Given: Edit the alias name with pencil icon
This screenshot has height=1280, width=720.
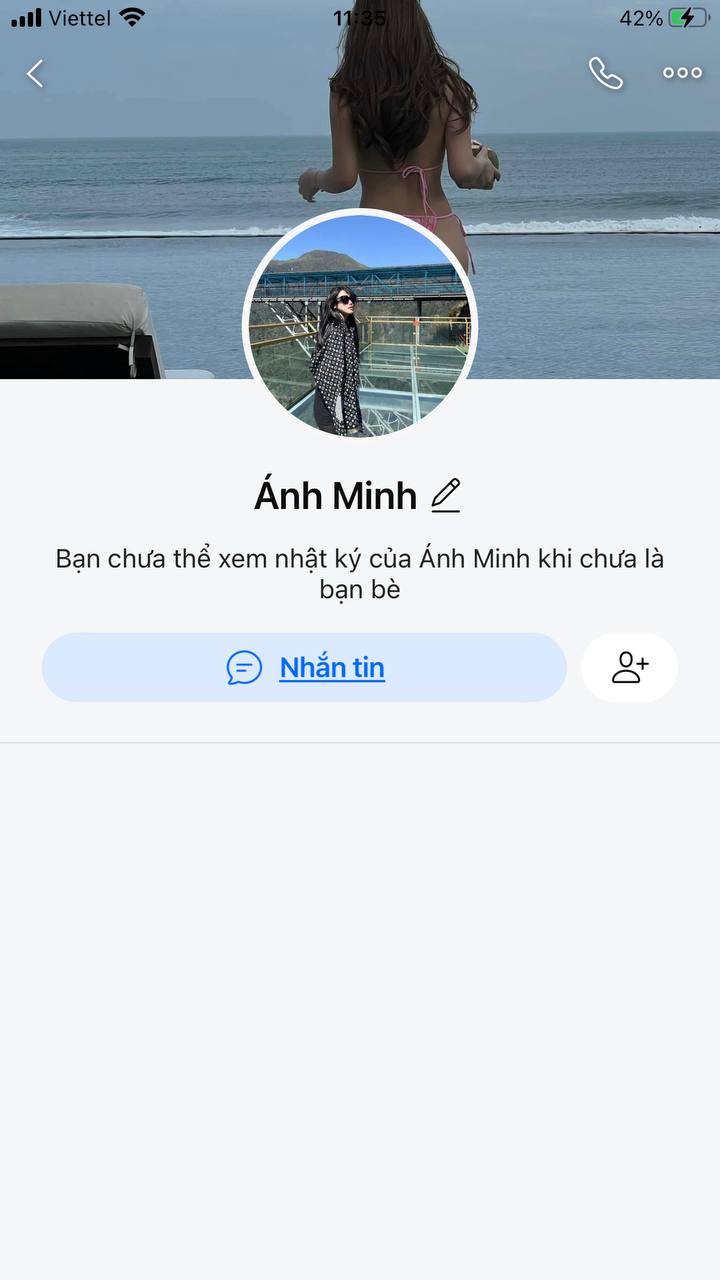Looking at the screenshot, I should (446, 495).
